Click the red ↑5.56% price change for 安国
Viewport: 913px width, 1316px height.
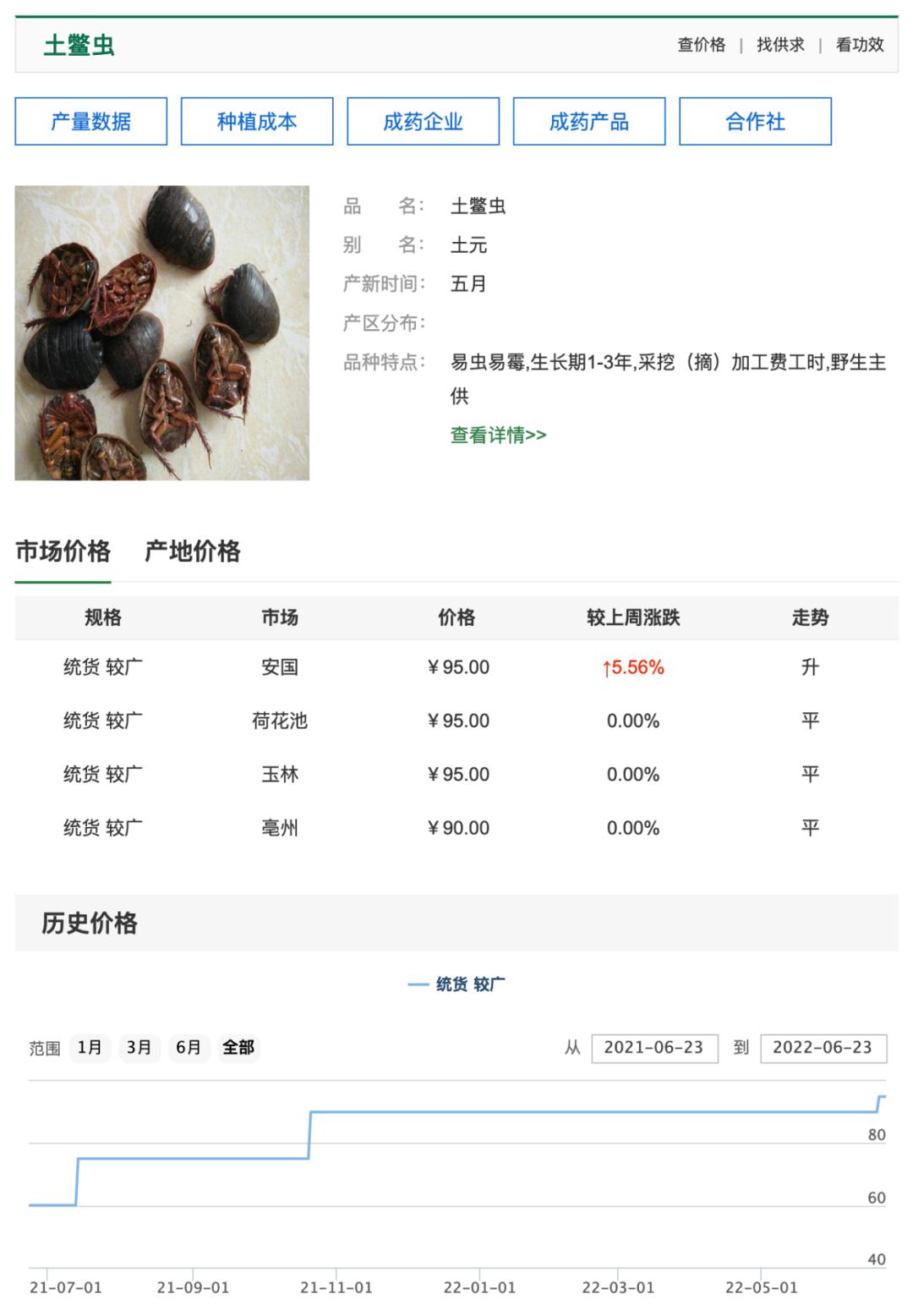[x=632, y=668]
